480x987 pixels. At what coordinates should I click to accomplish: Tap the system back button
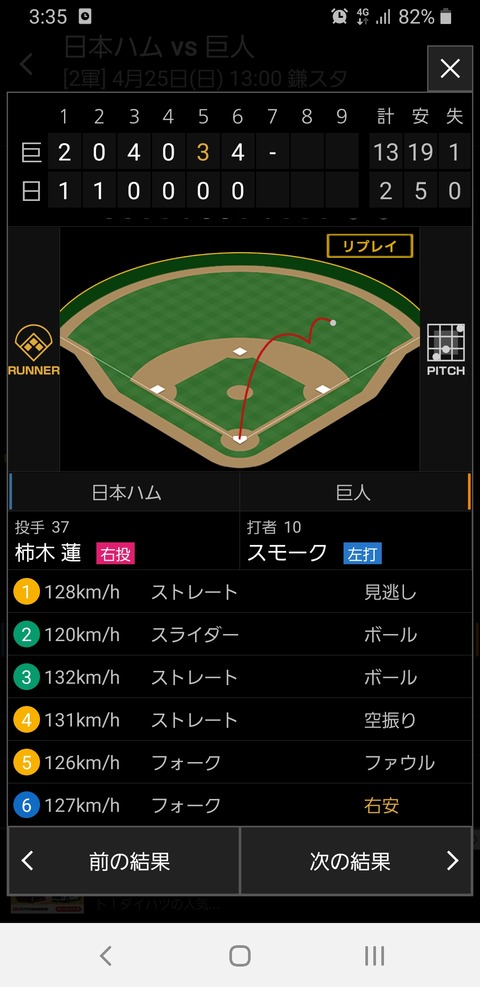pyautogui.click(x=106, y=955)
